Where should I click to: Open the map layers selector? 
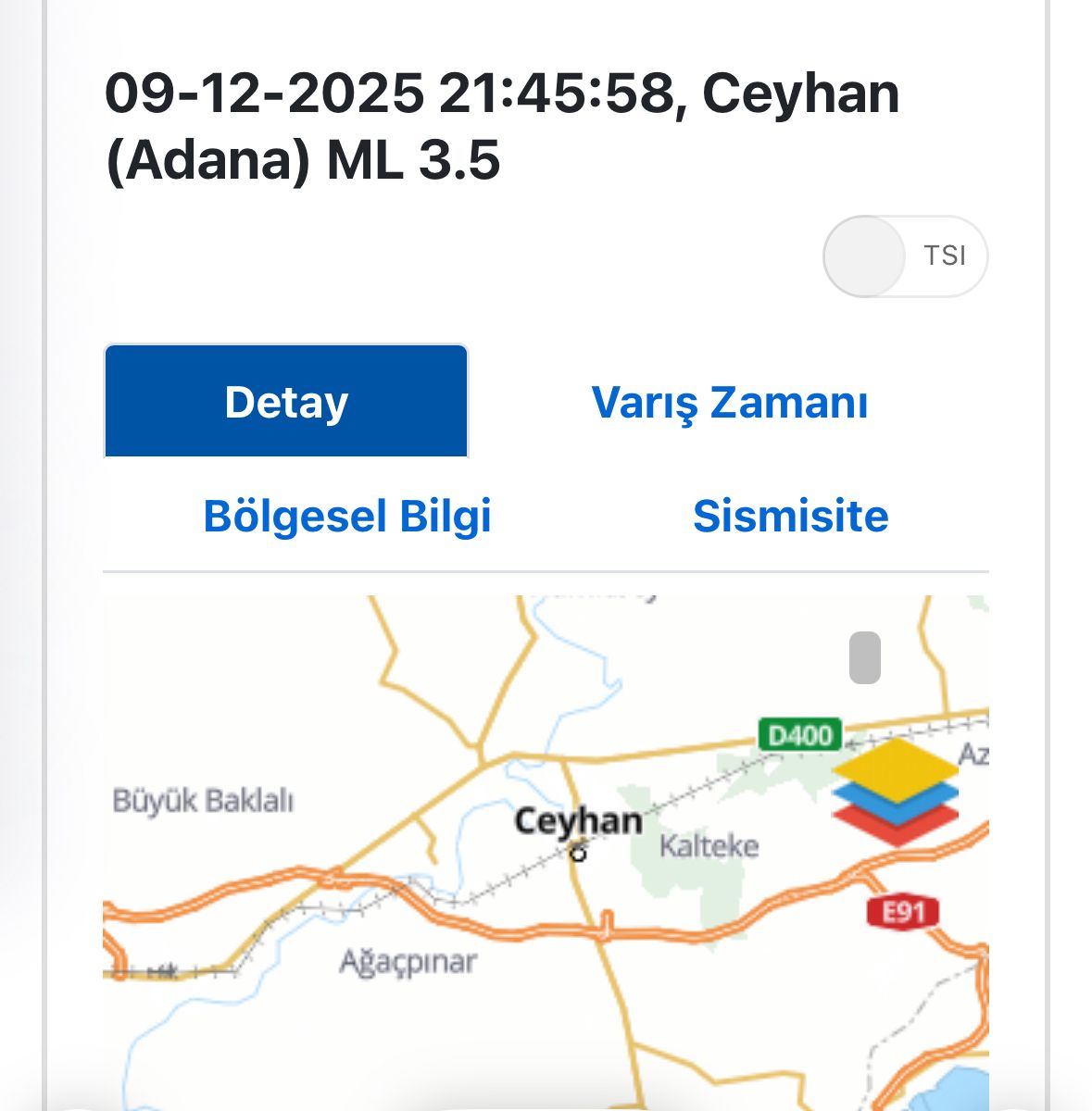pyautogui.click(x=896, y=791)
